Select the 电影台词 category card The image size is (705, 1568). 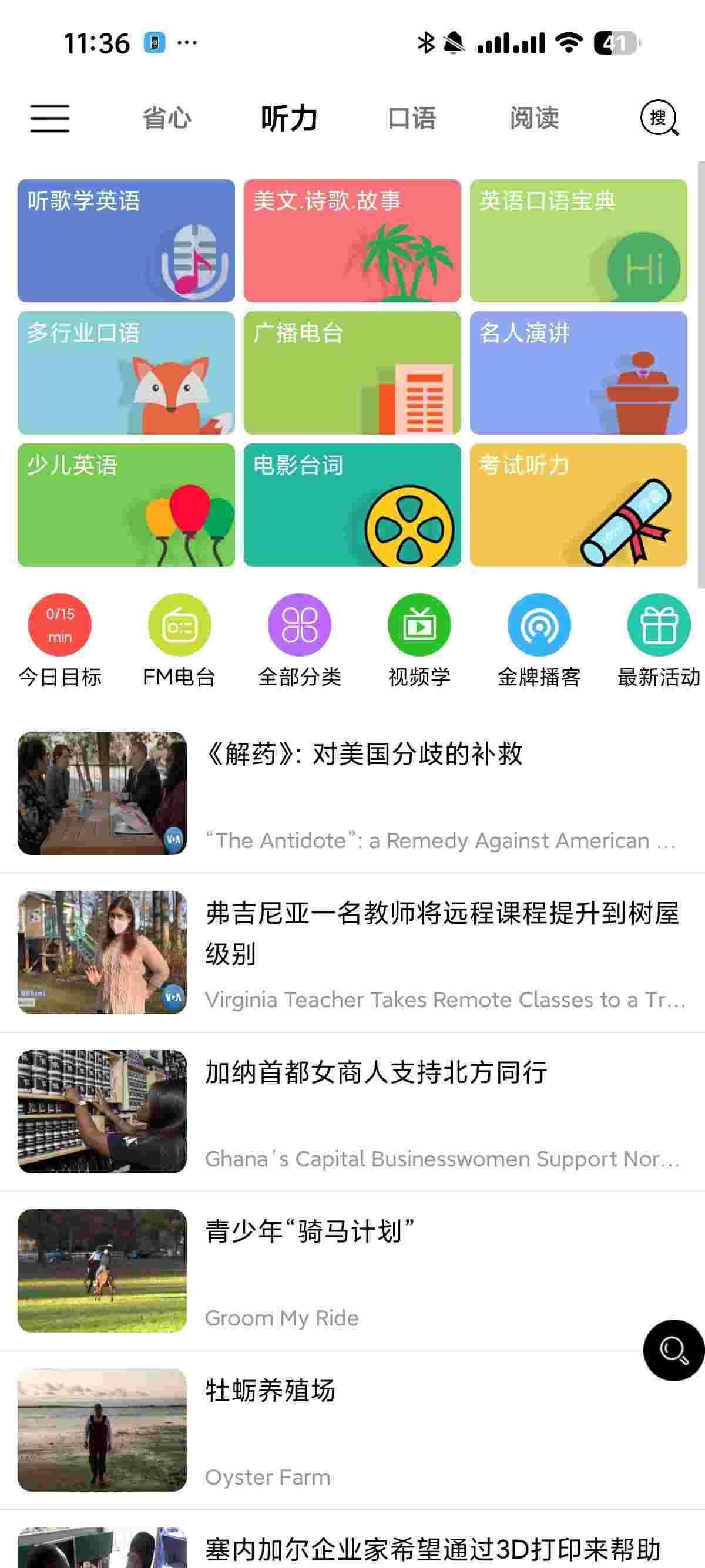(352, 504)
